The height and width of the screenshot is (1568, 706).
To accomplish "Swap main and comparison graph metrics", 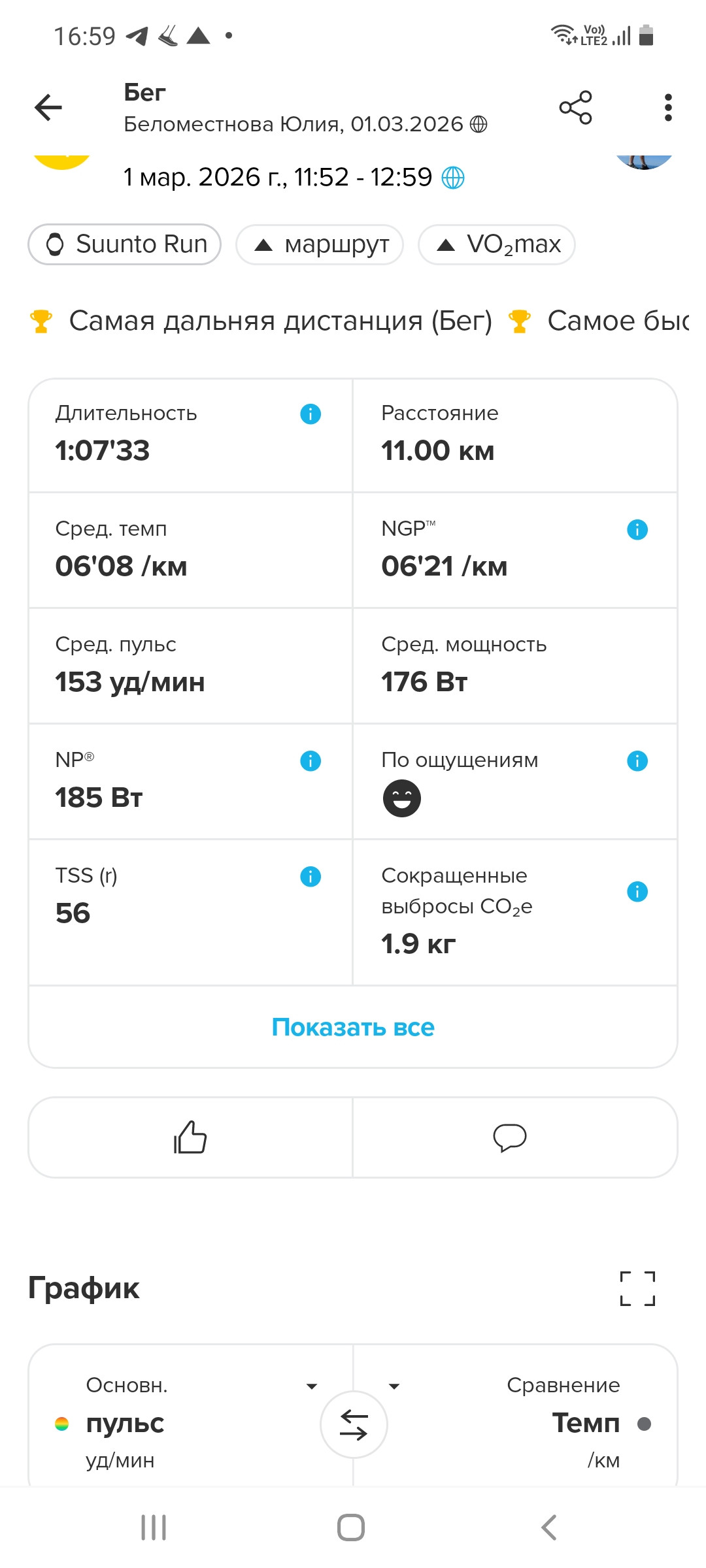I will pos(354,1424).
